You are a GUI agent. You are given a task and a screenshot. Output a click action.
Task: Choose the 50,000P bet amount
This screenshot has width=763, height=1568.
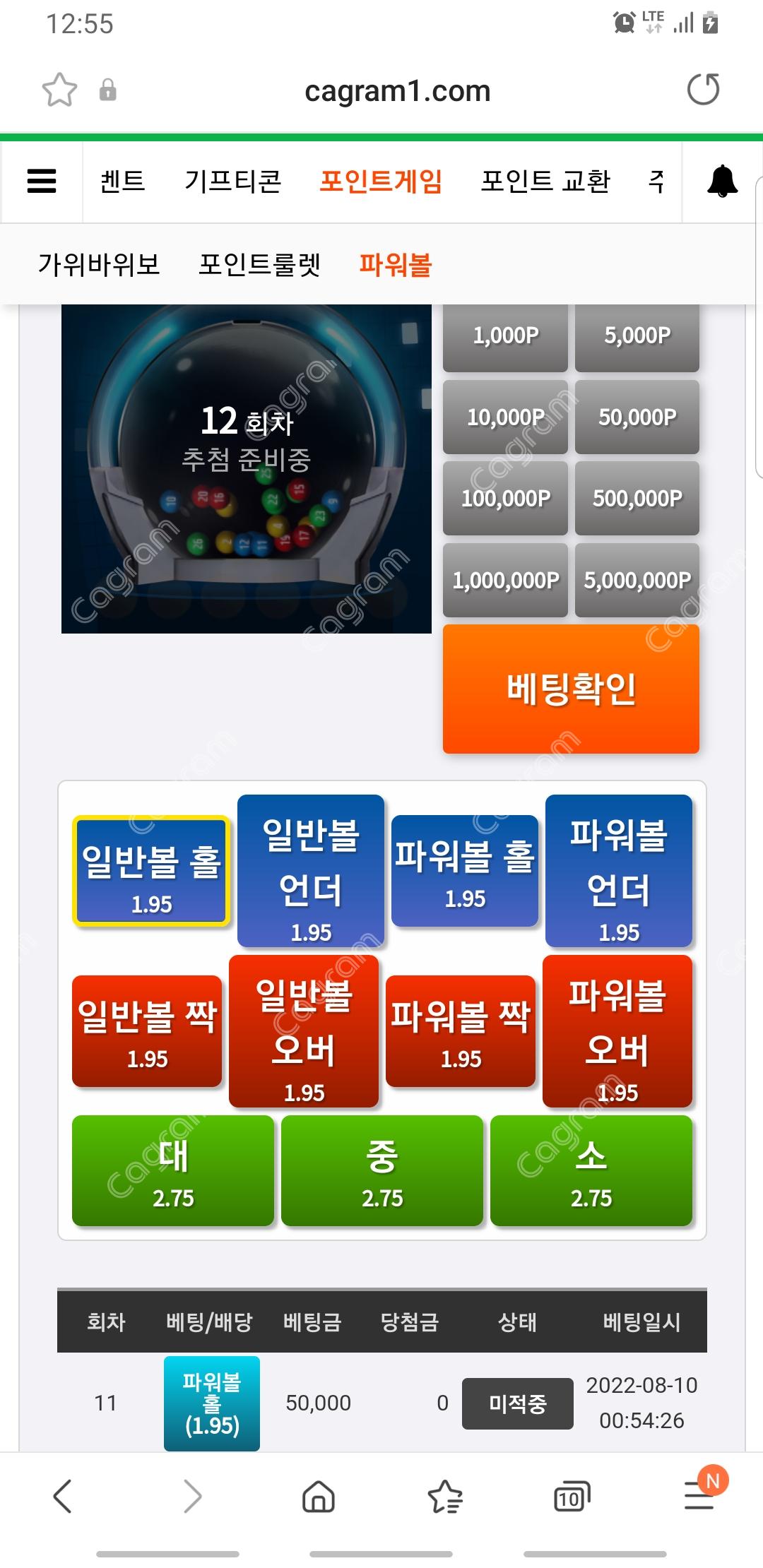(637, 417)
